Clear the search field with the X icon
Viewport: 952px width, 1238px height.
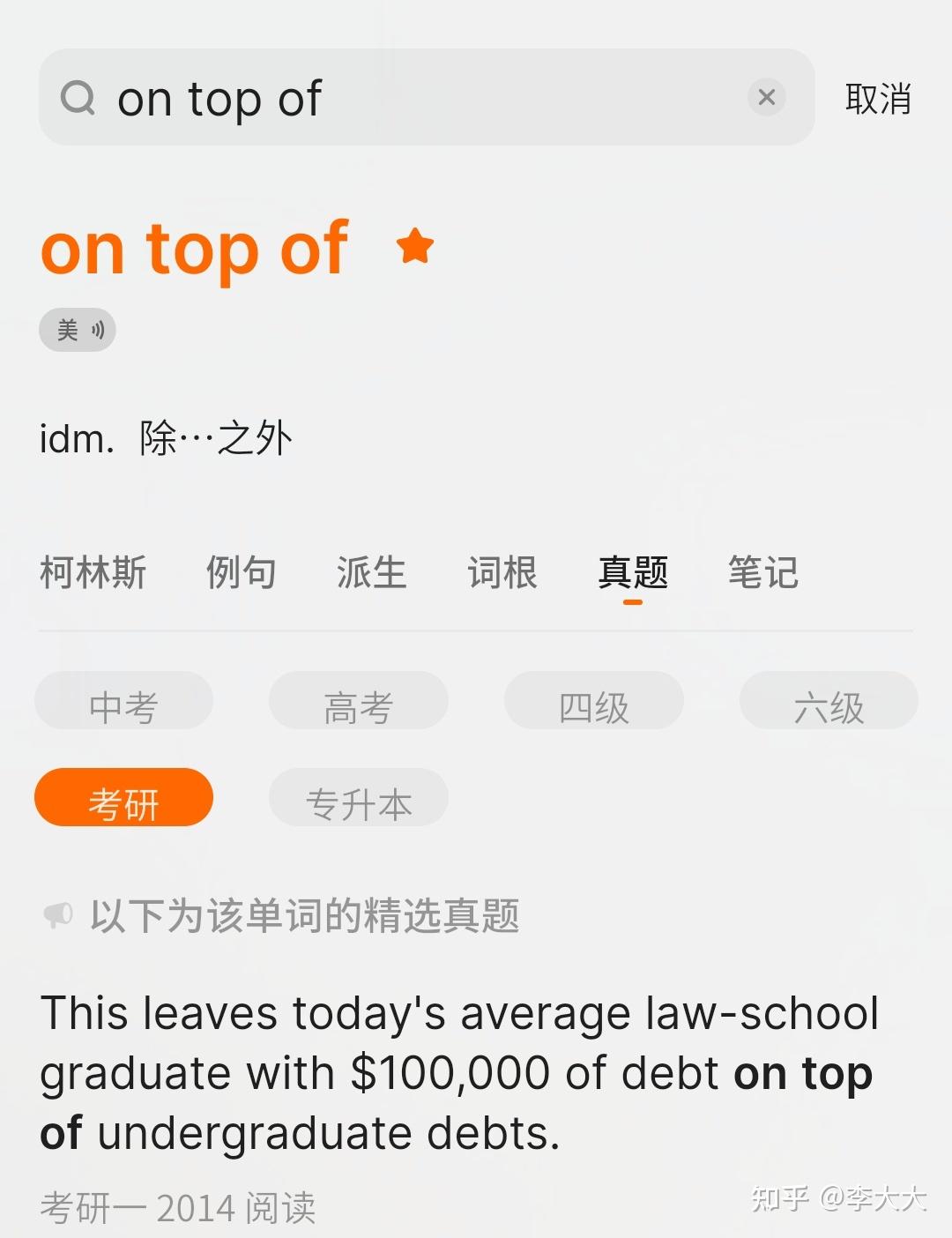coord(766,97)
